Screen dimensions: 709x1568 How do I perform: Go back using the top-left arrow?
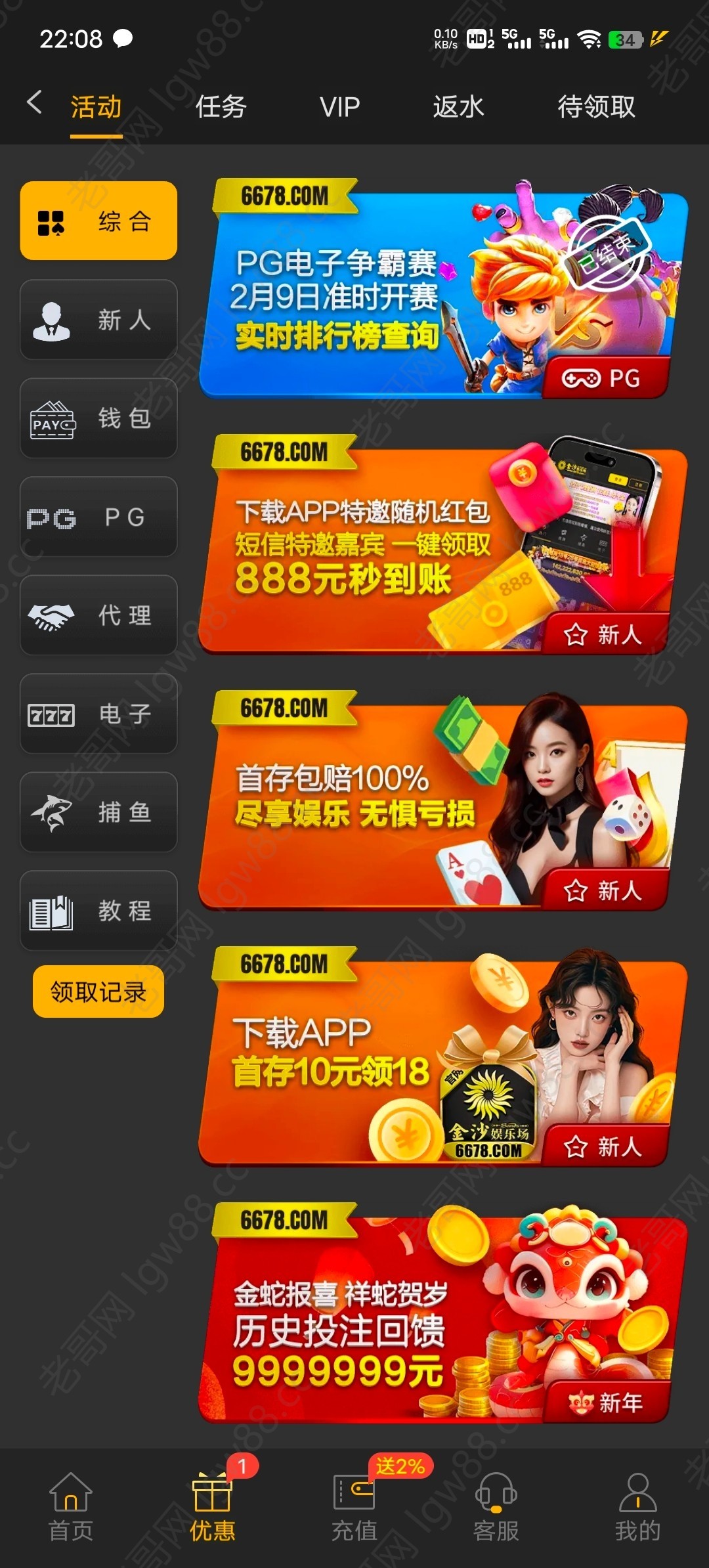(x=34, y=103)
